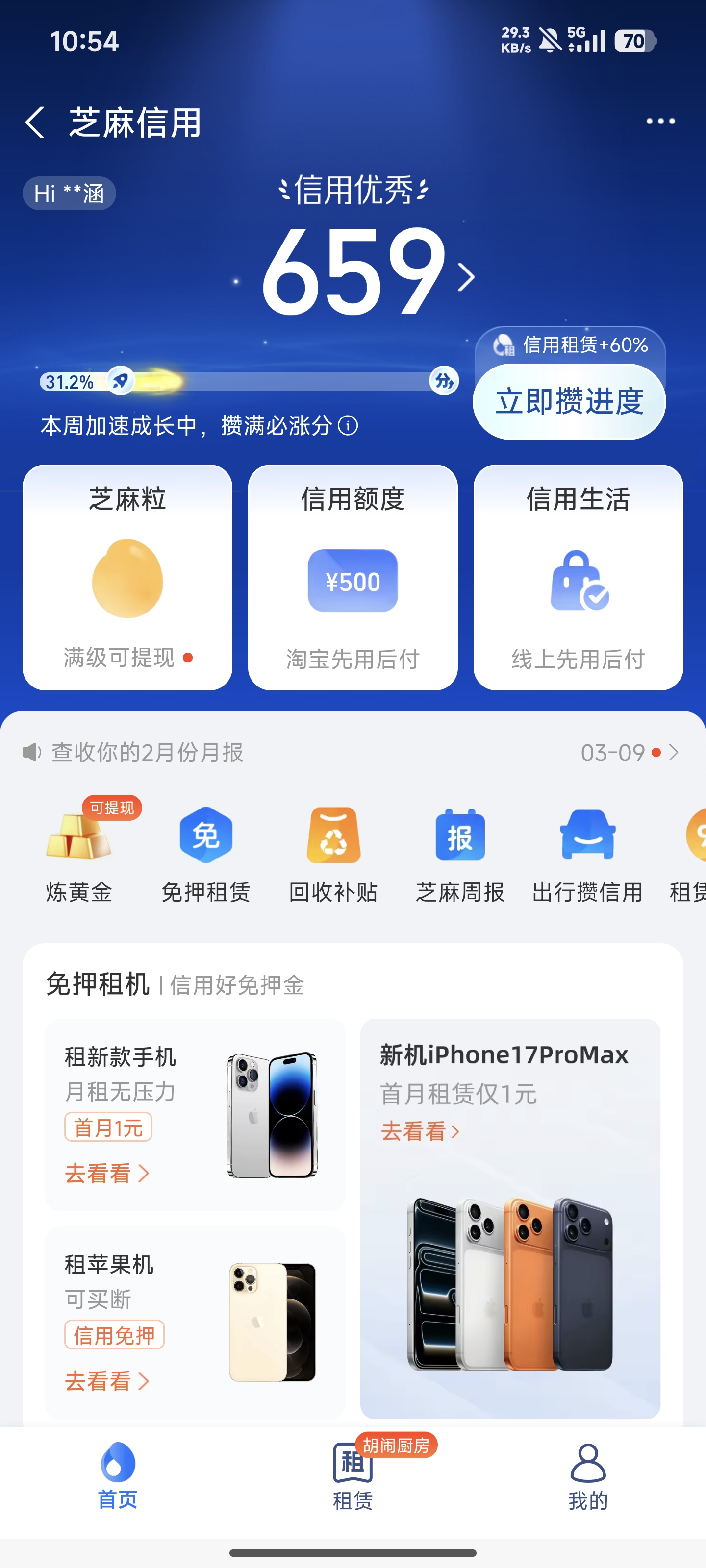This screenshot has height=1568, width=706.
Task: Open the 信用生活 card
Action: (578, 576)
